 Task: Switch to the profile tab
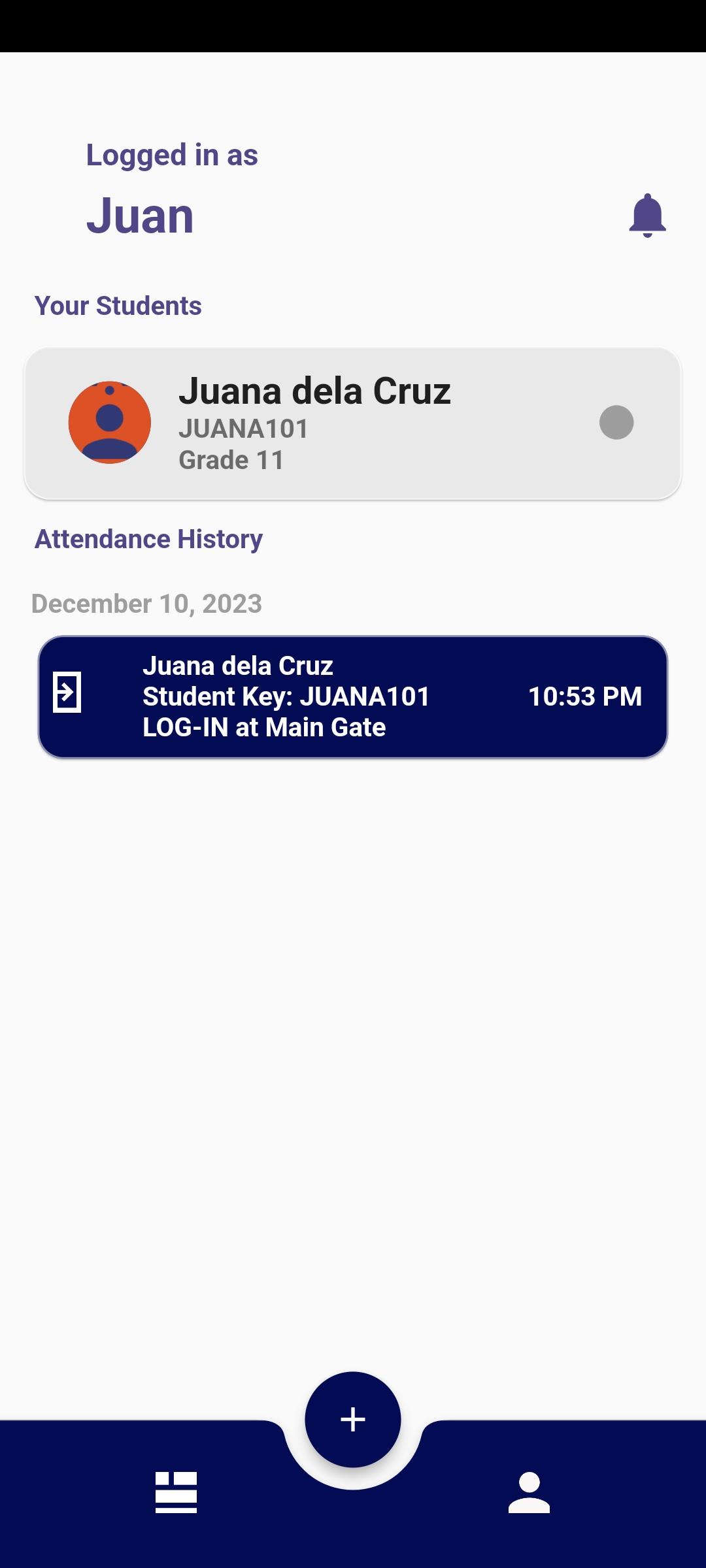tap(529, 1492)
